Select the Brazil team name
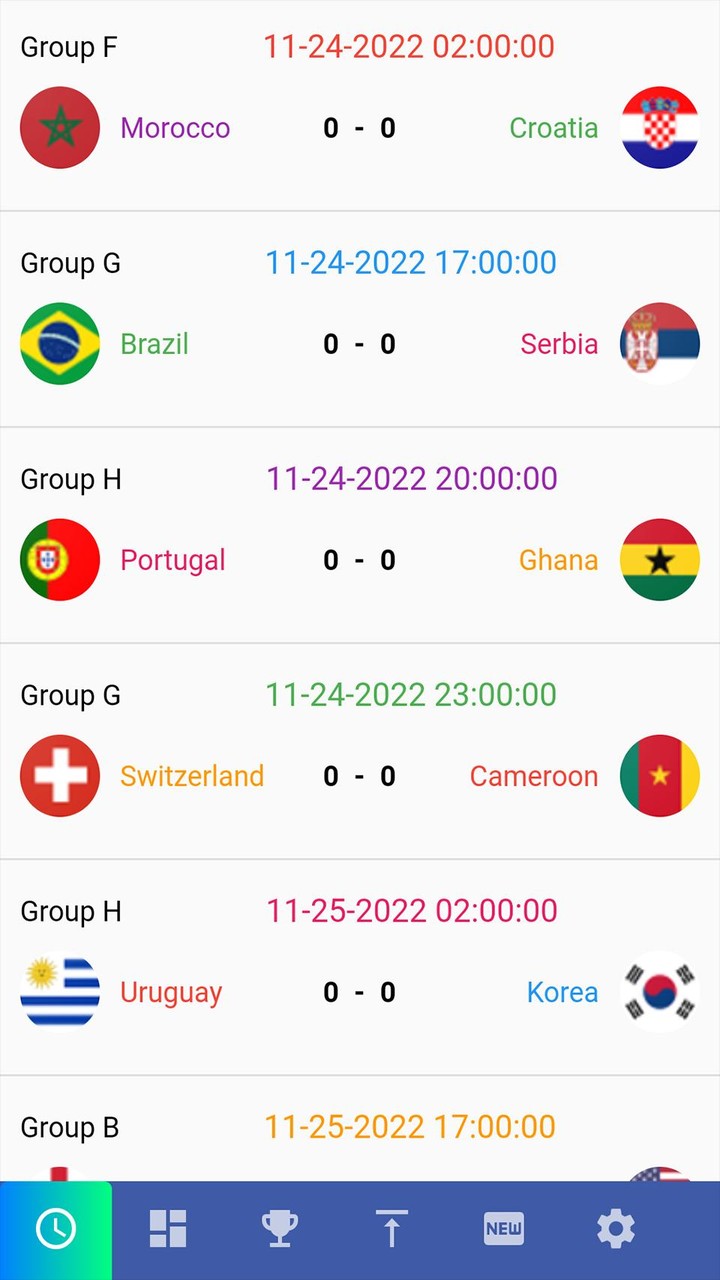 coord(154,343)
